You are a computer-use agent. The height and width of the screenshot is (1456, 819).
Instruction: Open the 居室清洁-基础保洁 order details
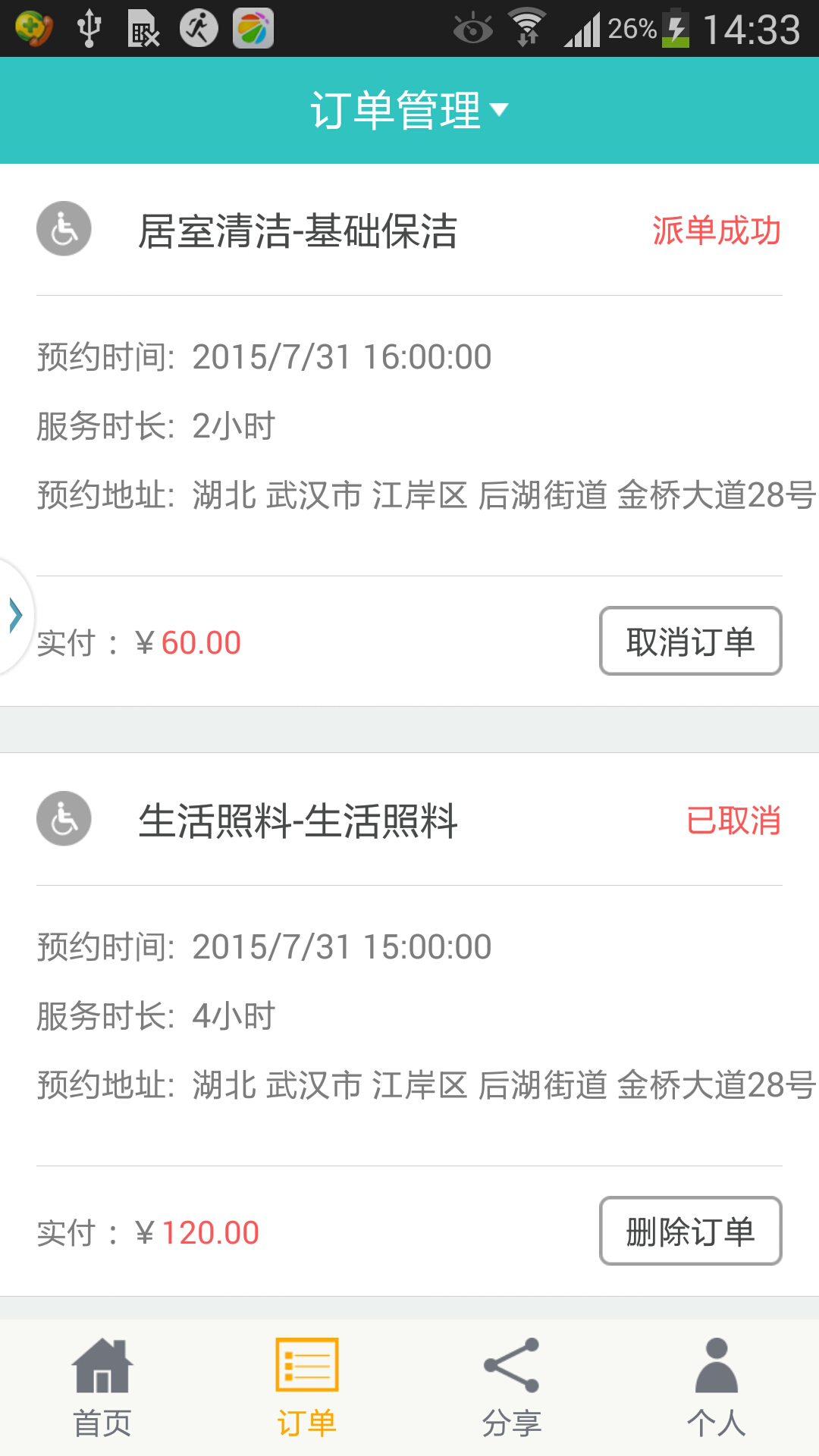297,231
